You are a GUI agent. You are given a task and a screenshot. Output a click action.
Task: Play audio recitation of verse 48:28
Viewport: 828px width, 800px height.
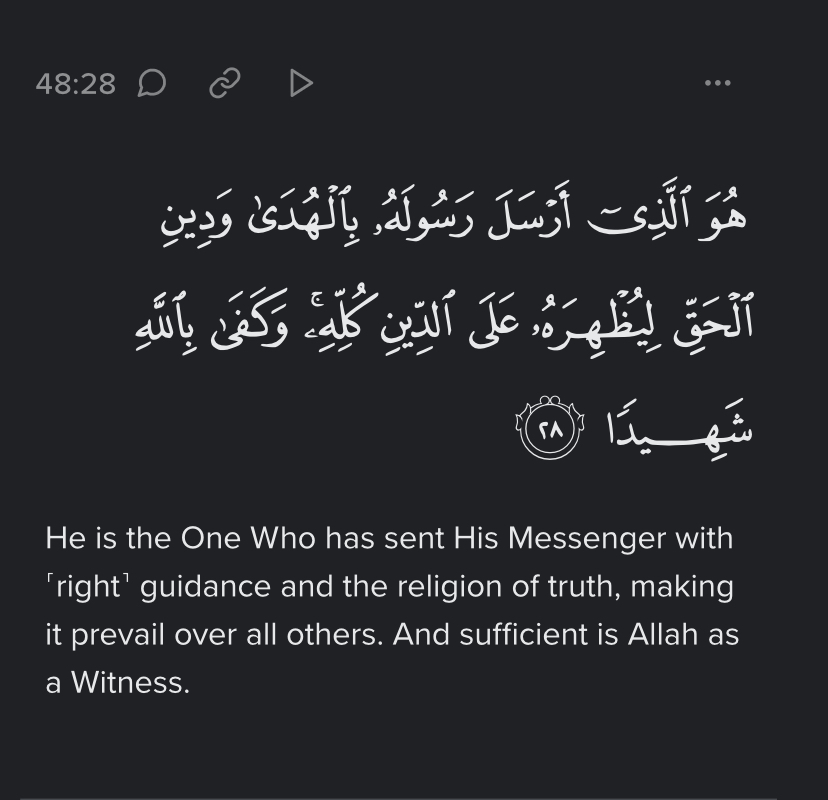pos(300,83)
